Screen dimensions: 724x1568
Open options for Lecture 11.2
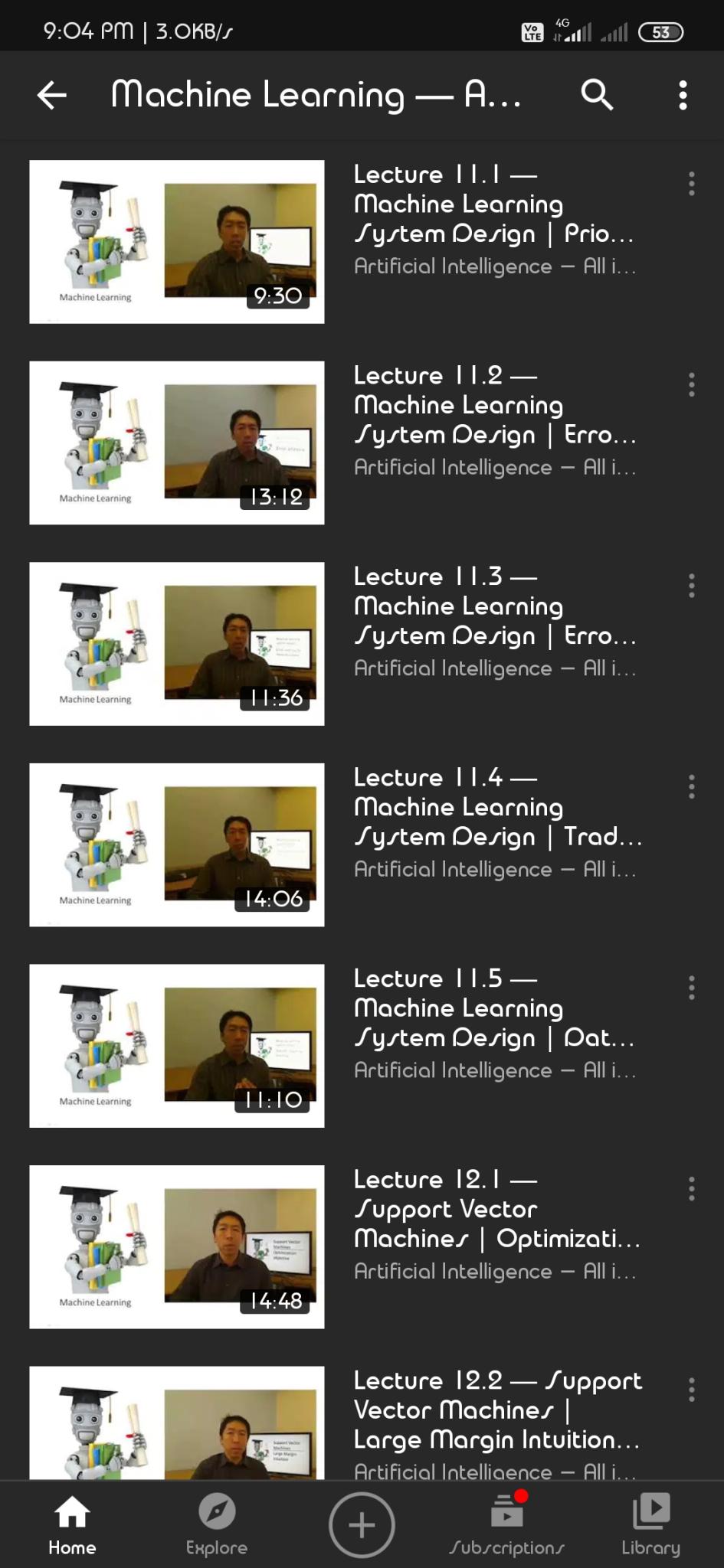(x=691, y=384)
